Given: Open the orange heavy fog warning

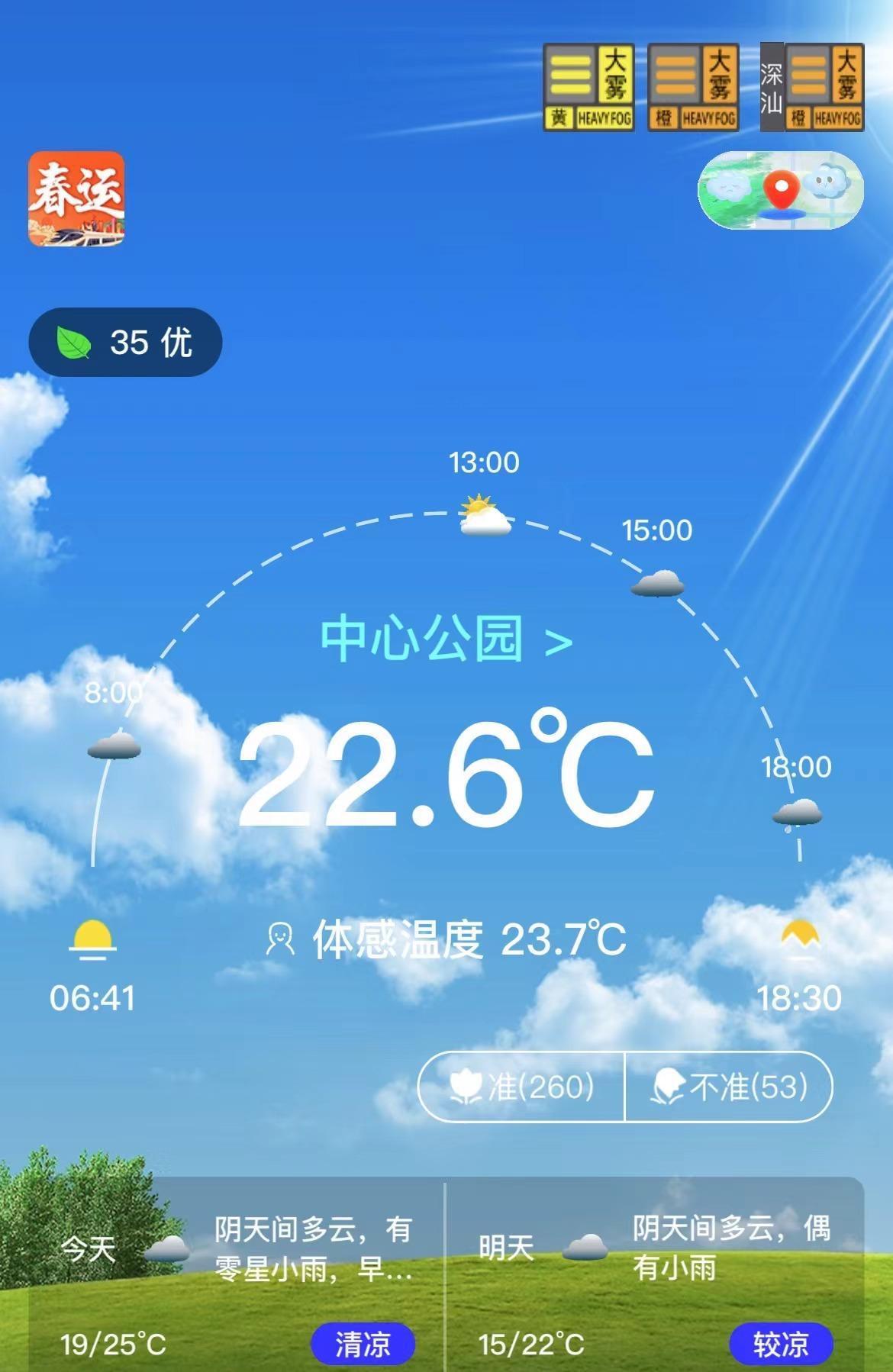Looking at the screenshot, I should tap(693, 88).
